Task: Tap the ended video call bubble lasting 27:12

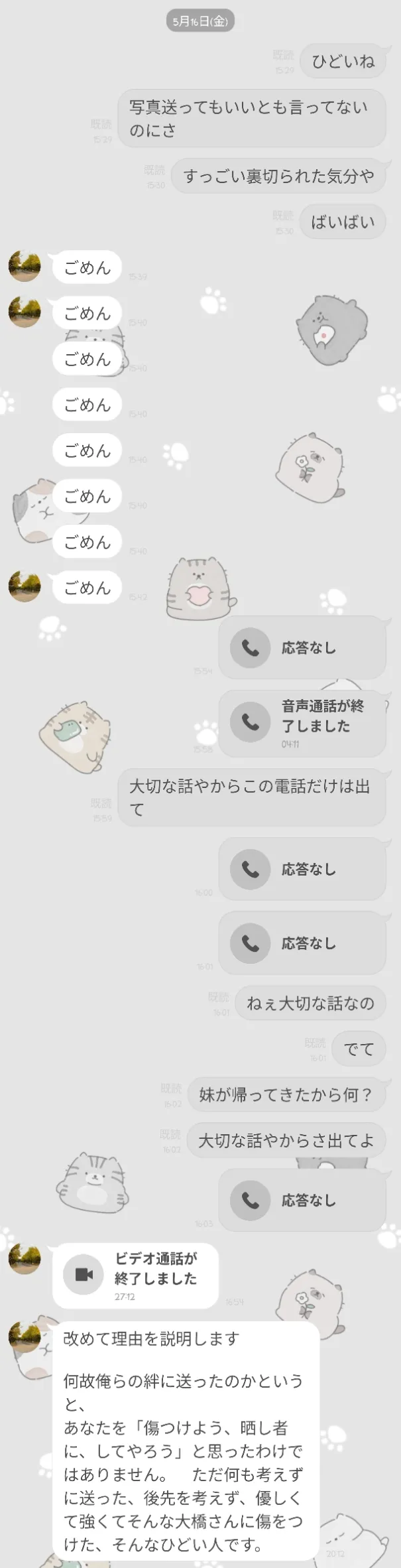Action: coord(135,1275)
